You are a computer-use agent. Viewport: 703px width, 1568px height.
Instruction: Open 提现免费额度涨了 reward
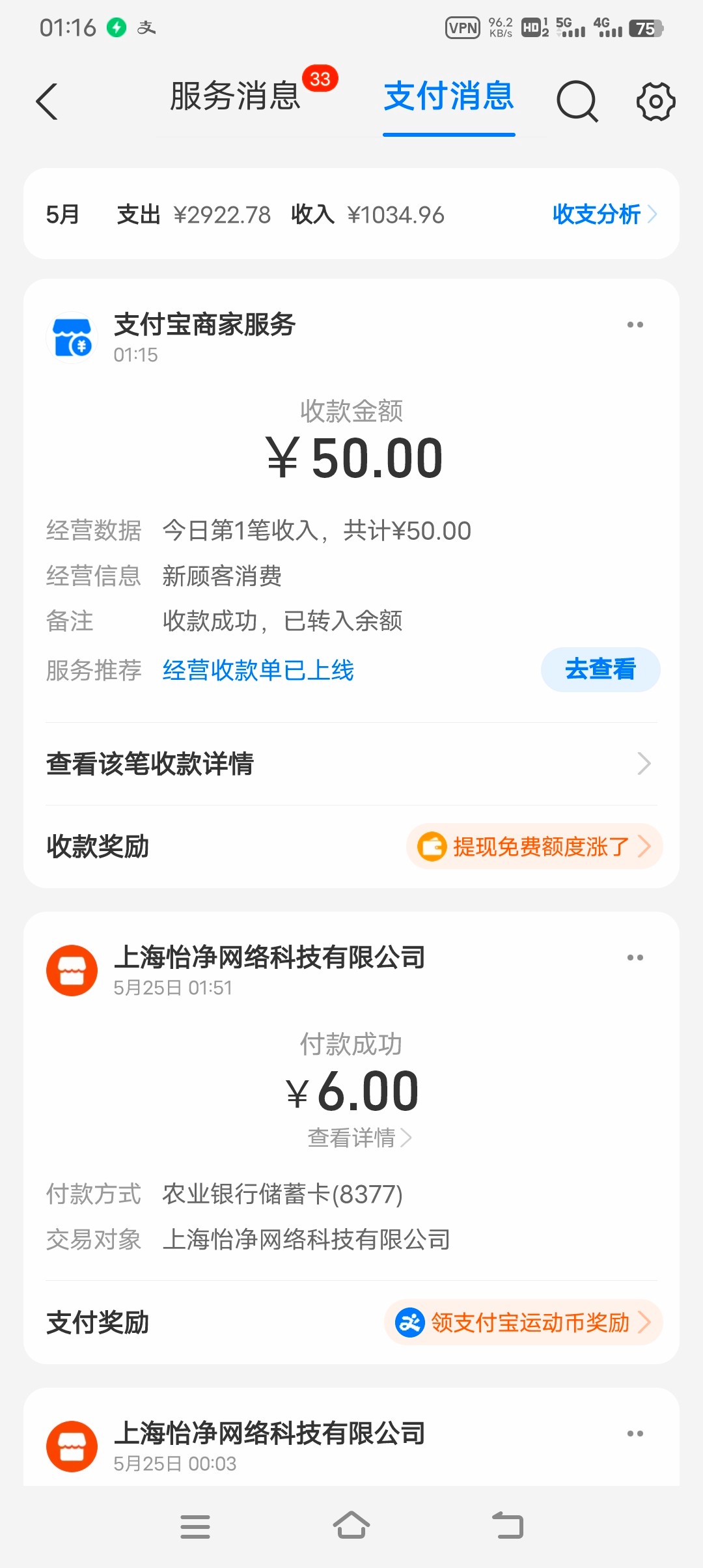click(534, 847)
